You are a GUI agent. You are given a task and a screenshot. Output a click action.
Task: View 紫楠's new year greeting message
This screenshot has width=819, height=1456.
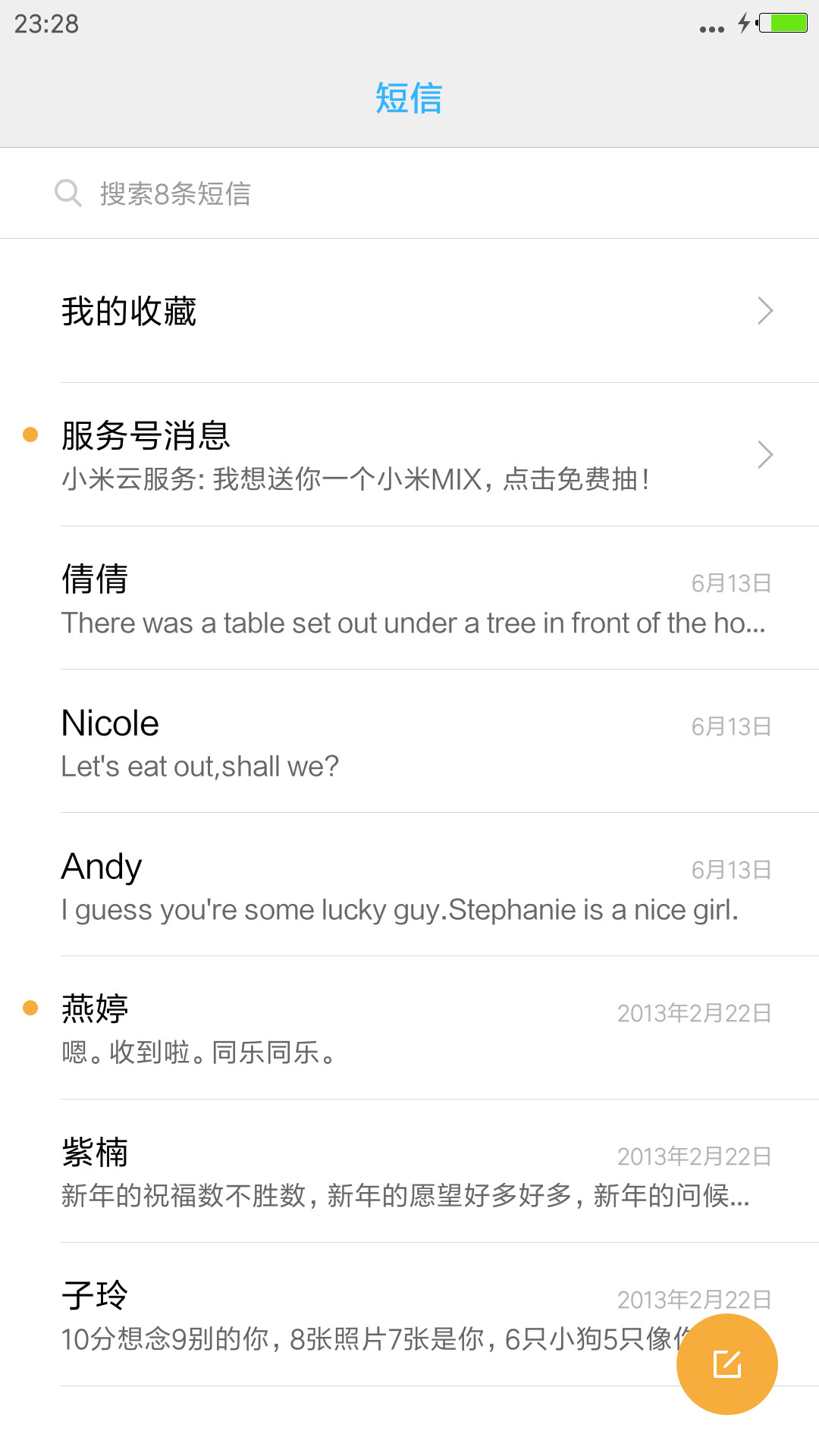(409, 1171)
